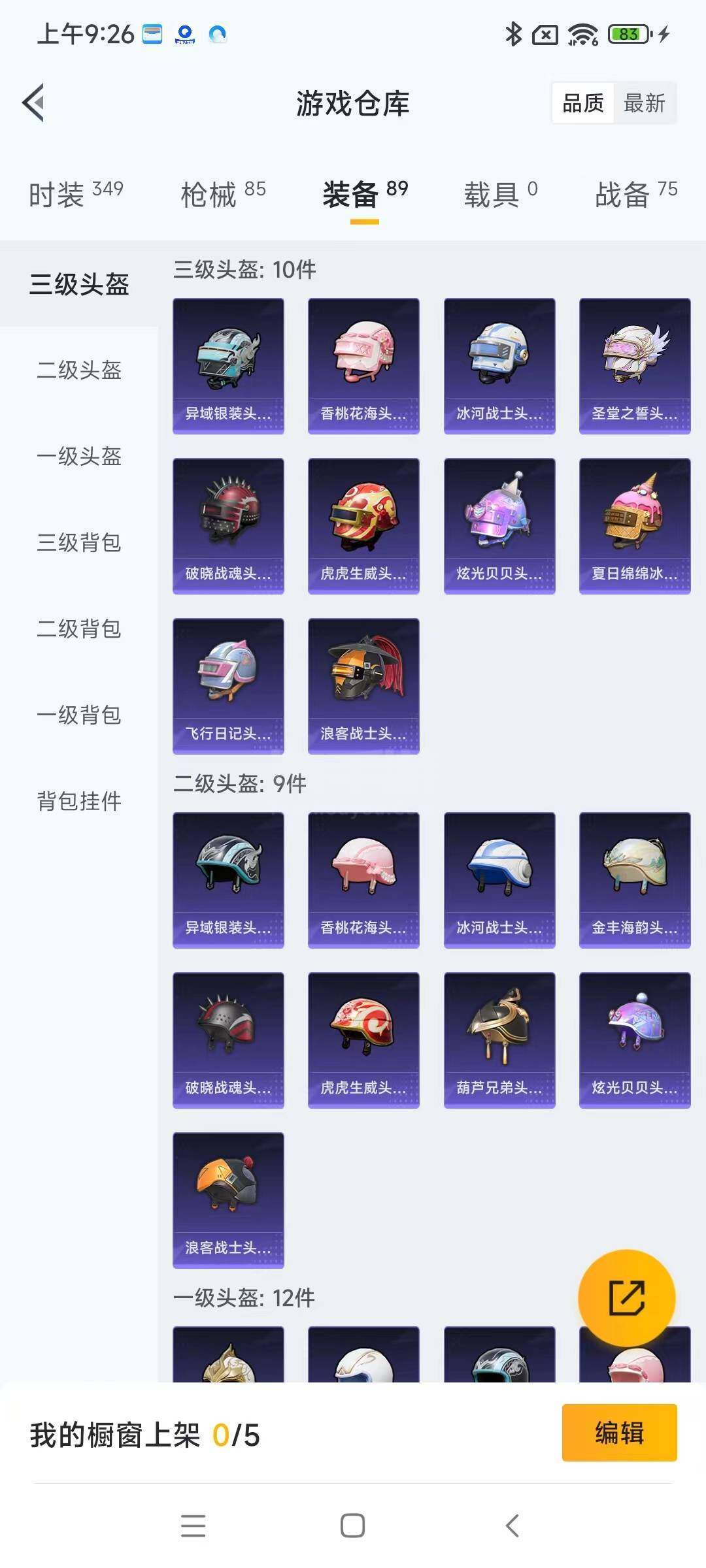Sort items by 最新
This screenshot has height=1568, width=706.
coord(645,103)
